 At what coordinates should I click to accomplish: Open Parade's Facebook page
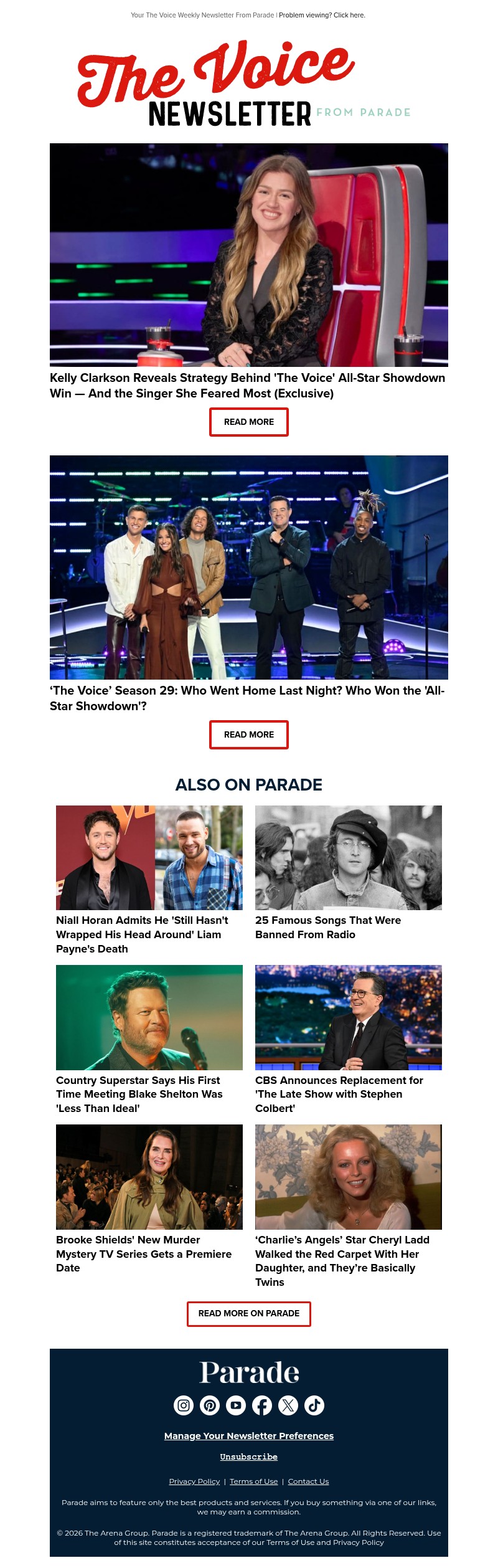tap(262, 1405)
